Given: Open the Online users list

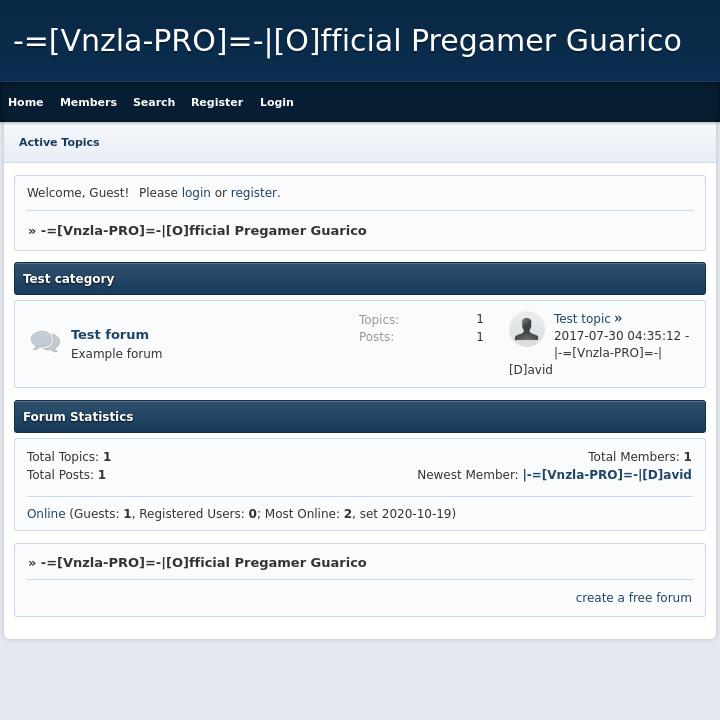Looking at the screenshot, I should click(x=46, y=514).
